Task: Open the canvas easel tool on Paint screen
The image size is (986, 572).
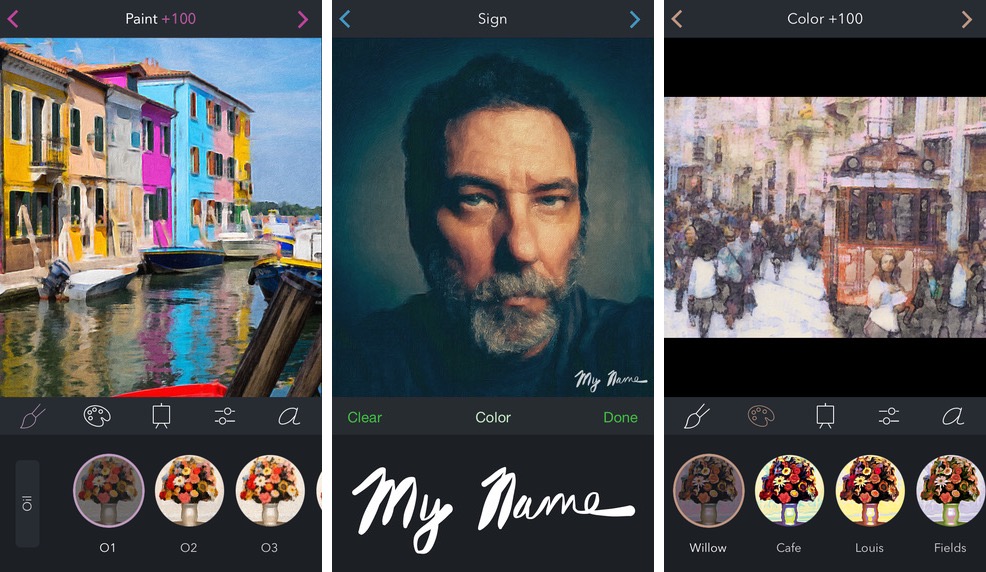Action: (x=161, y=416)
